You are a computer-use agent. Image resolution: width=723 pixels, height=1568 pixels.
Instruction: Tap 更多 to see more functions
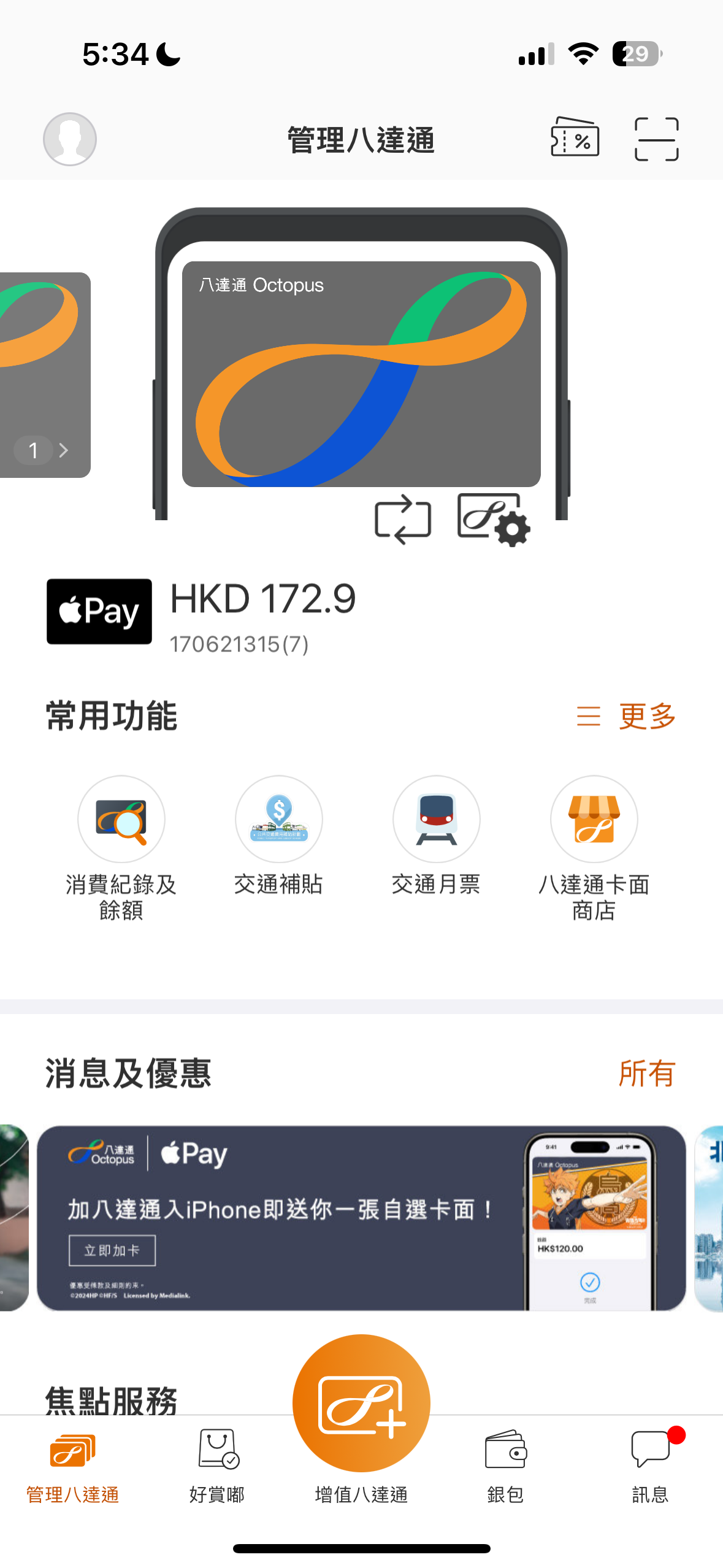[626, 716]
